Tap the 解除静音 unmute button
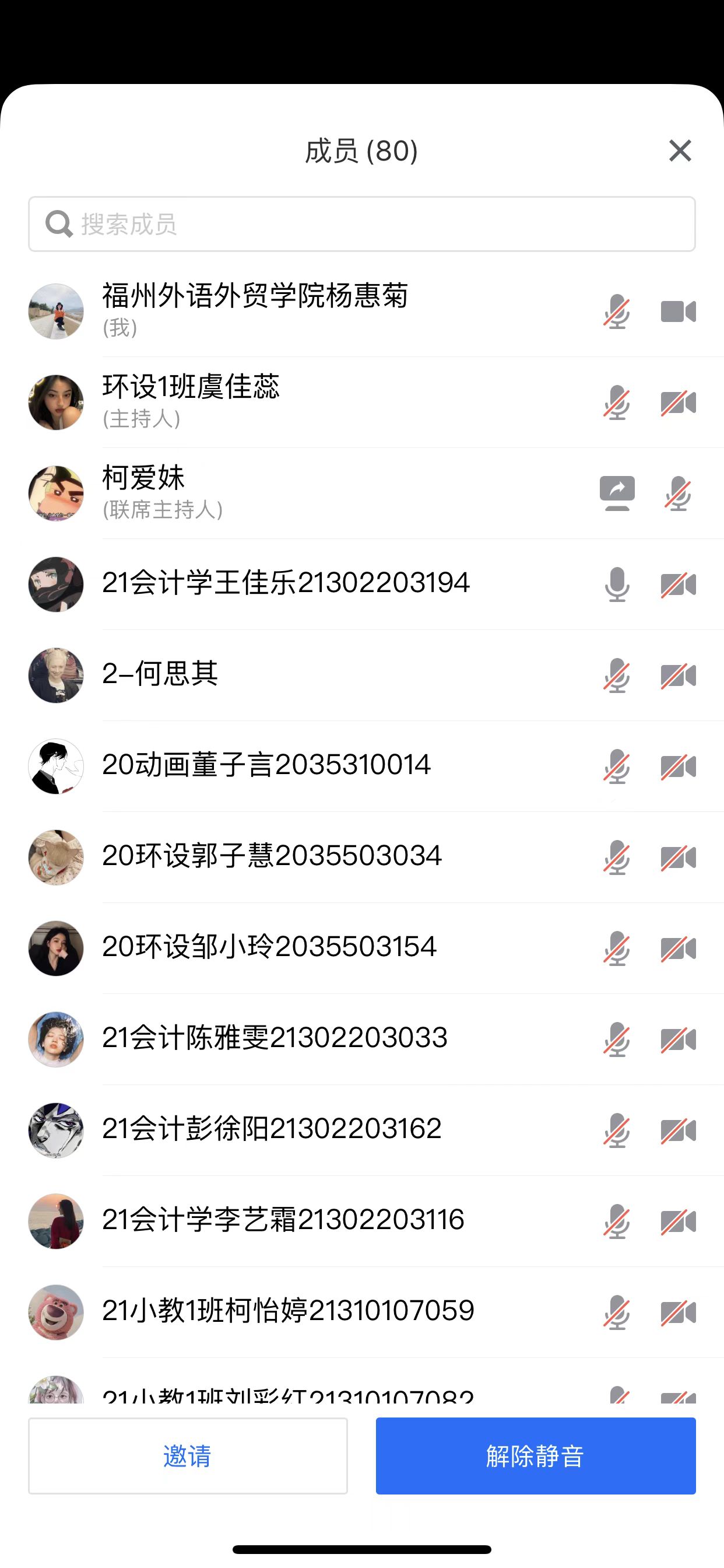Viewport: 724px width, 1568px height. click(535, 1455)
